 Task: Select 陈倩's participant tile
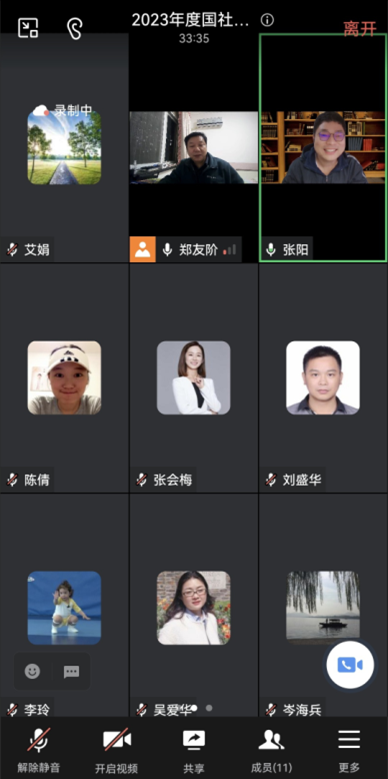[64, 378]
